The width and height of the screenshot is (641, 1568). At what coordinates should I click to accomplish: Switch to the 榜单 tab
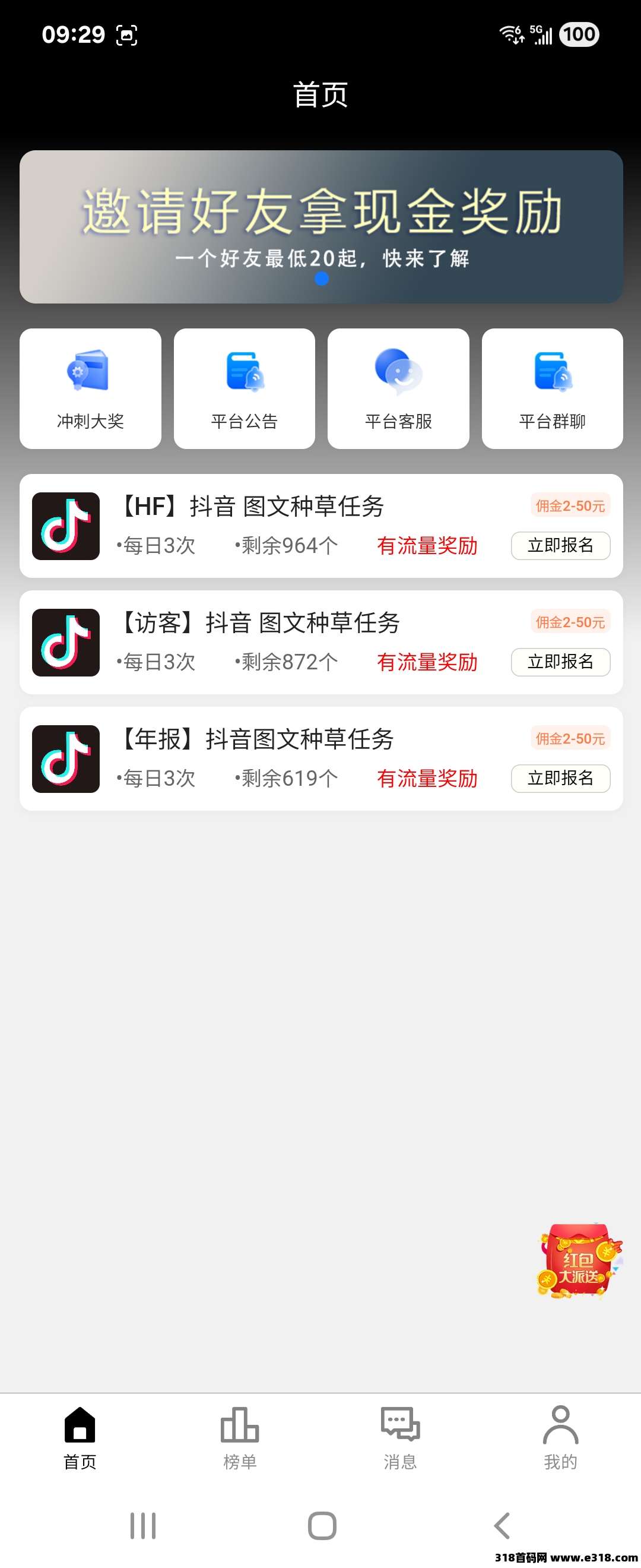(x=240, y=1437)
